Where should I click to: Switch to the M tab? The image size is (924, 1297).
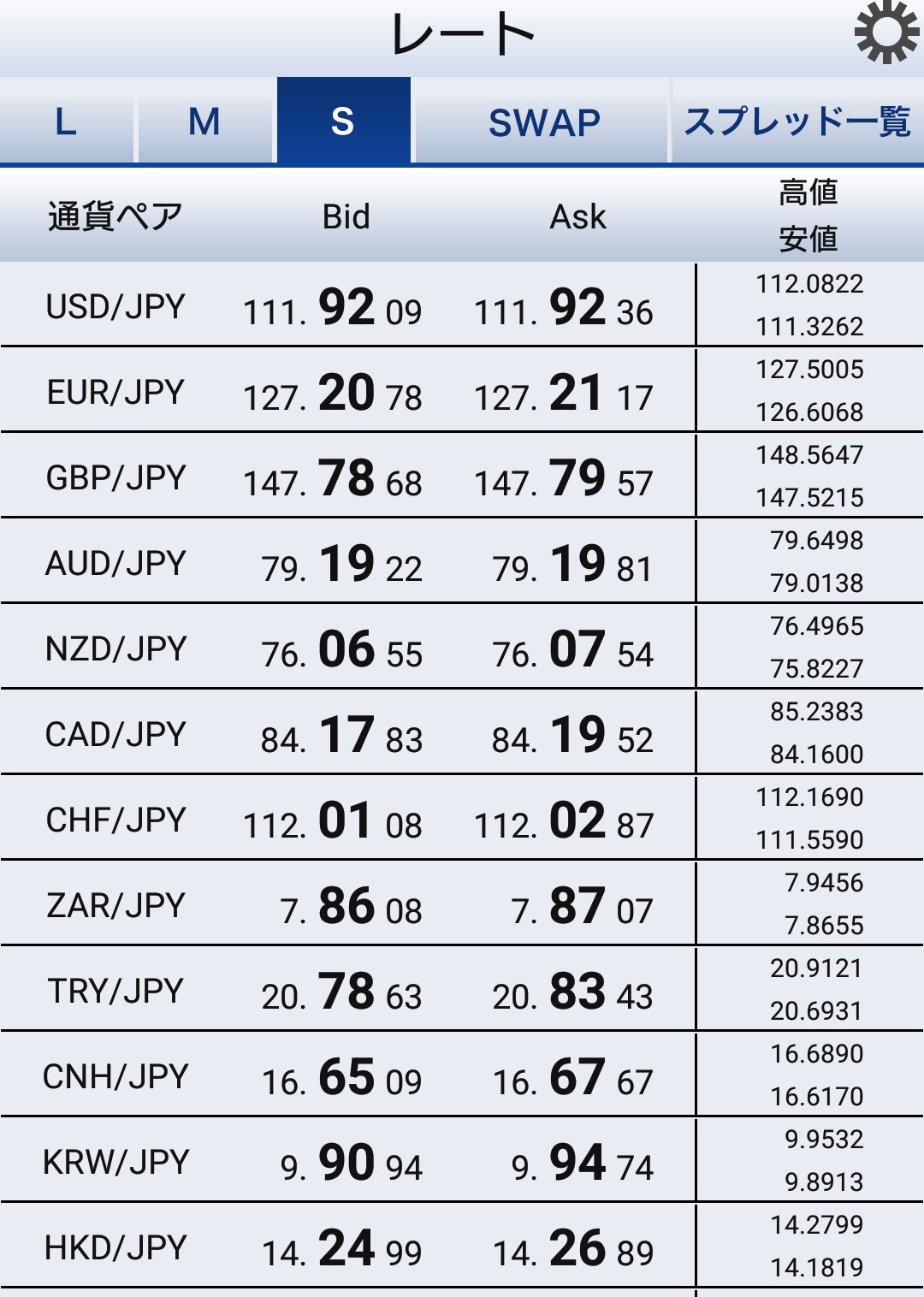[x=204, y=121]
